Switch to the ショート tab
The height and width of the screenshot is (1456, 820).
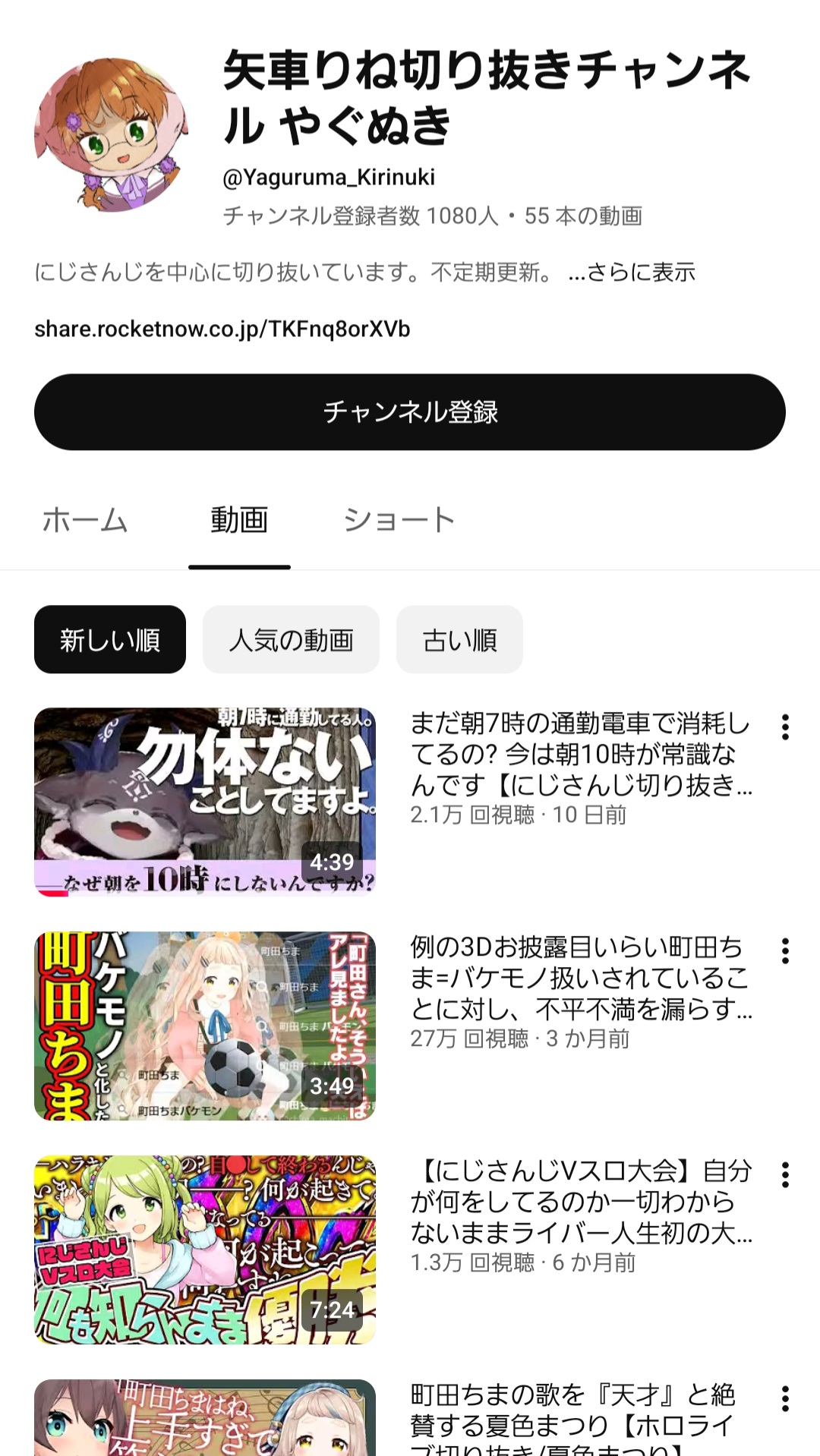tap(399, 521)
